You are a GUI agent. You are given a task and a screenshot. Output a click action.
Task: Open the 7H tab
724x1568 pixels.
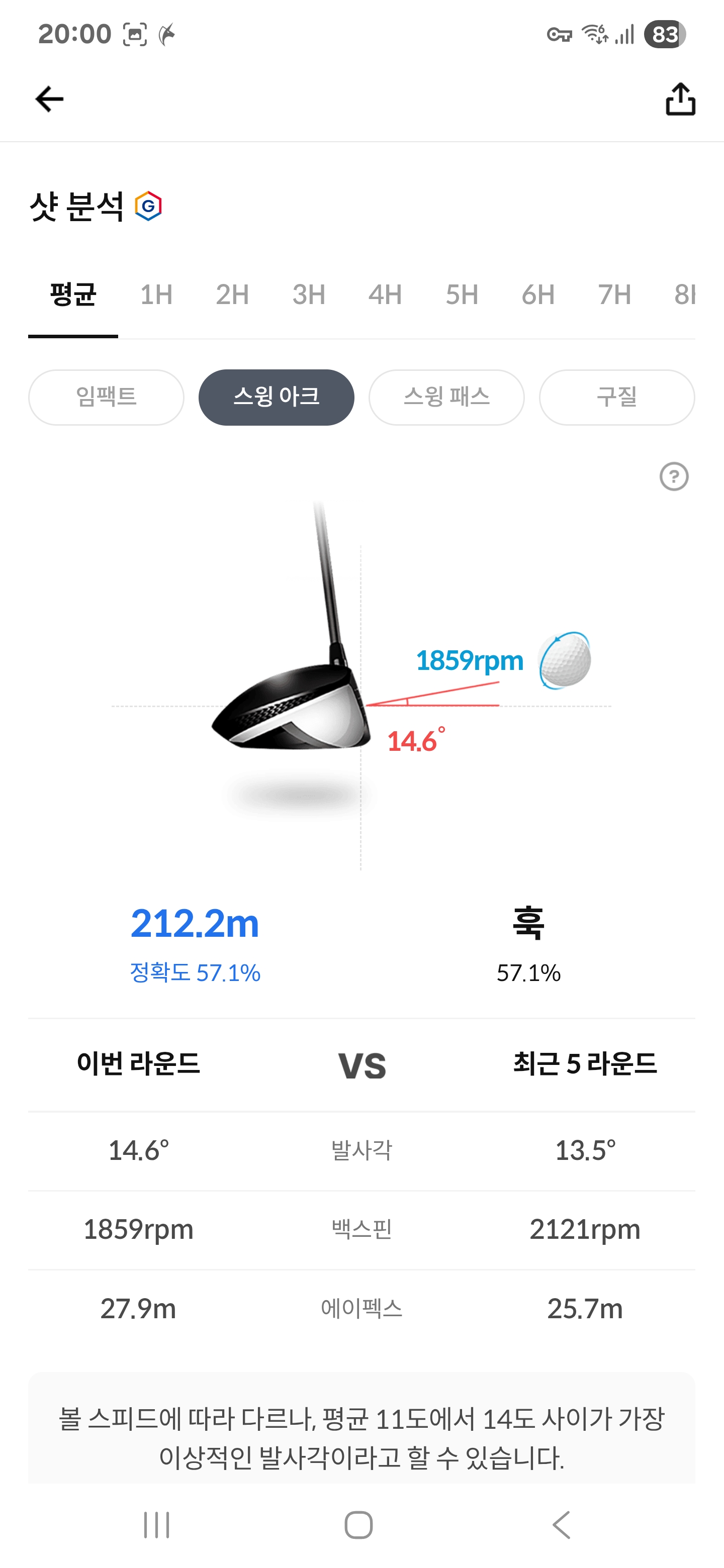pyautogui.click(x=614, y=295)
